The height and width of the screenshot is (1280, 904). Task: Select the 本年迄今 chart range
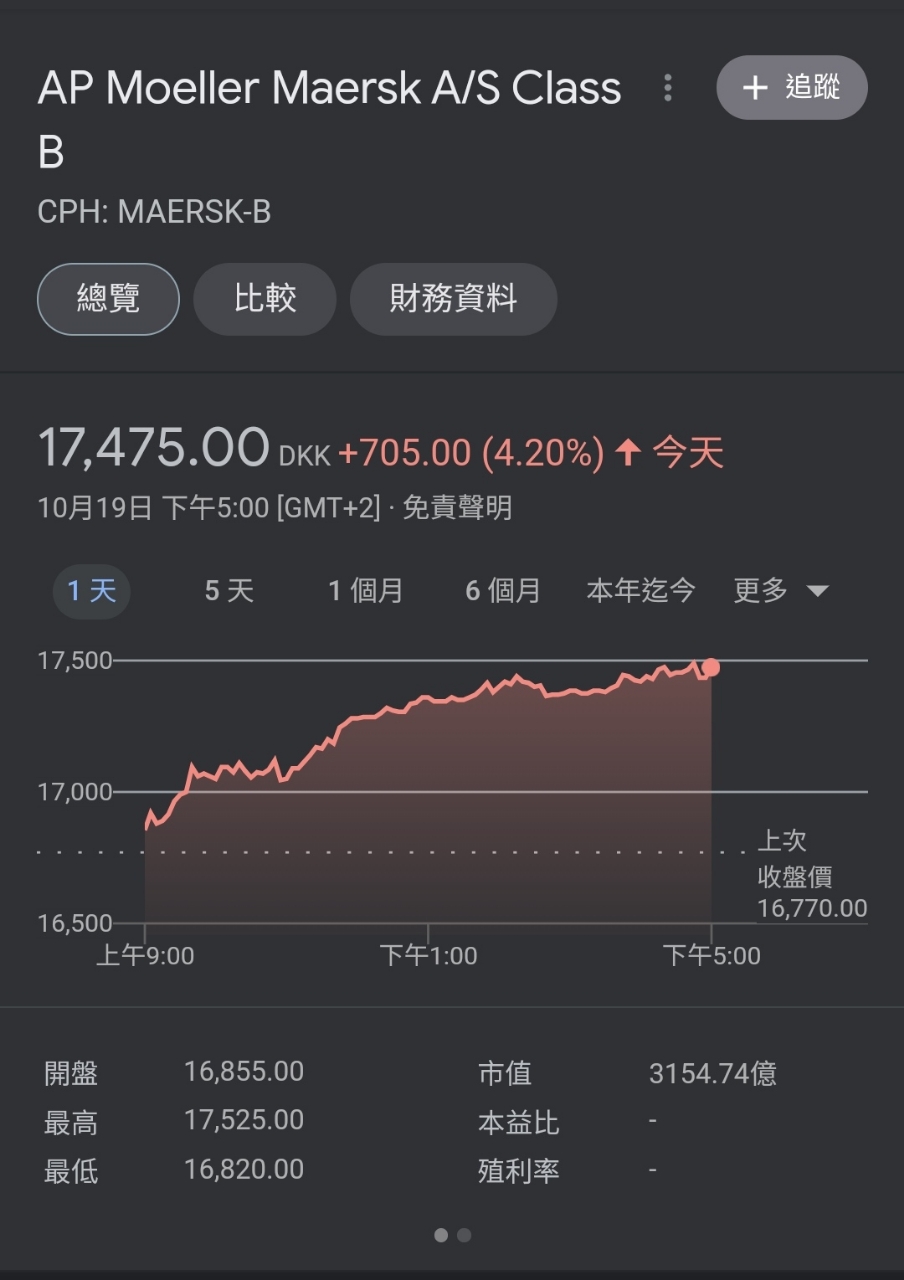coord(640,591)
